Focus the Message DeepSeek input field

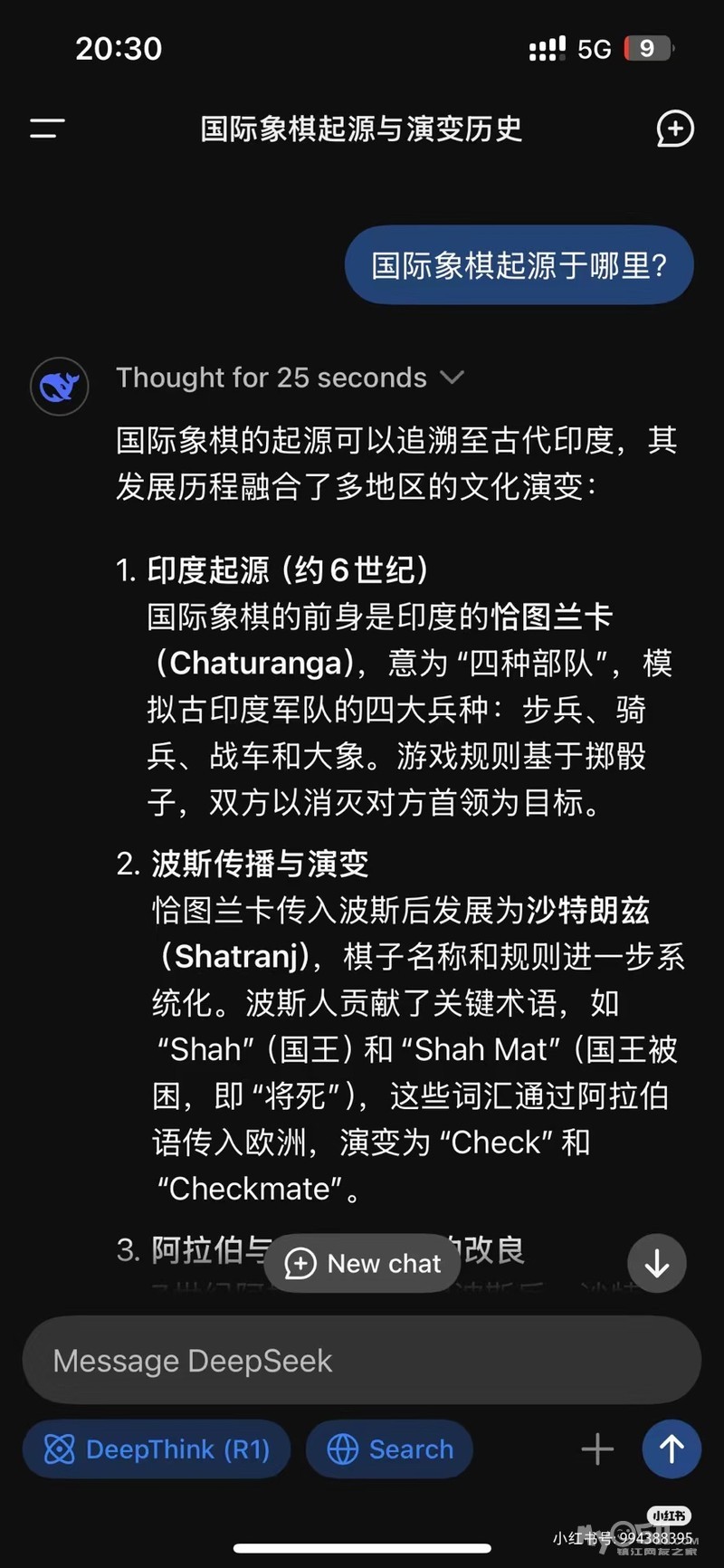(362, 1361)
